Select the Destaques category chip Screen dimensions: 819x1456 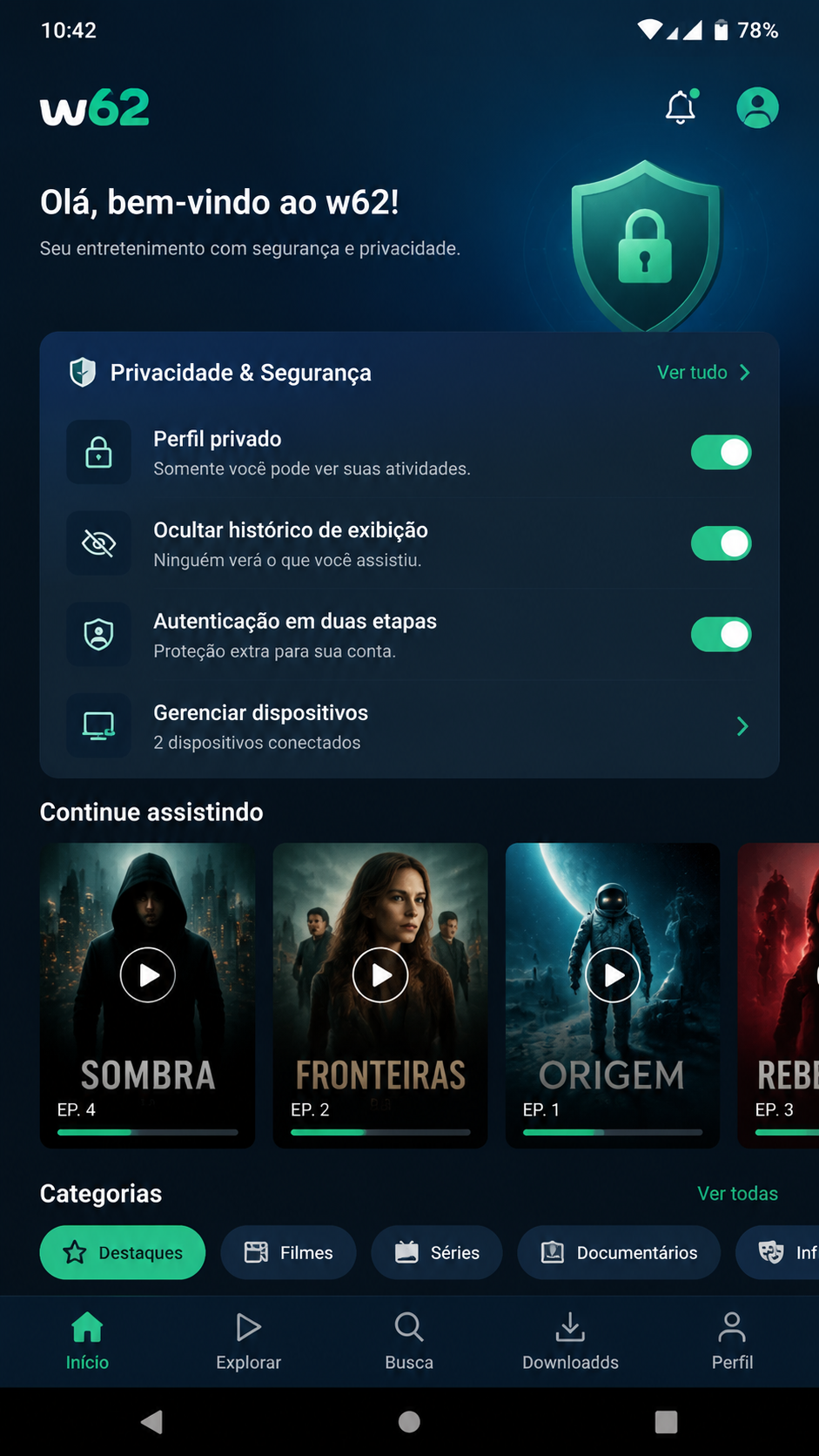point(123,1252)
